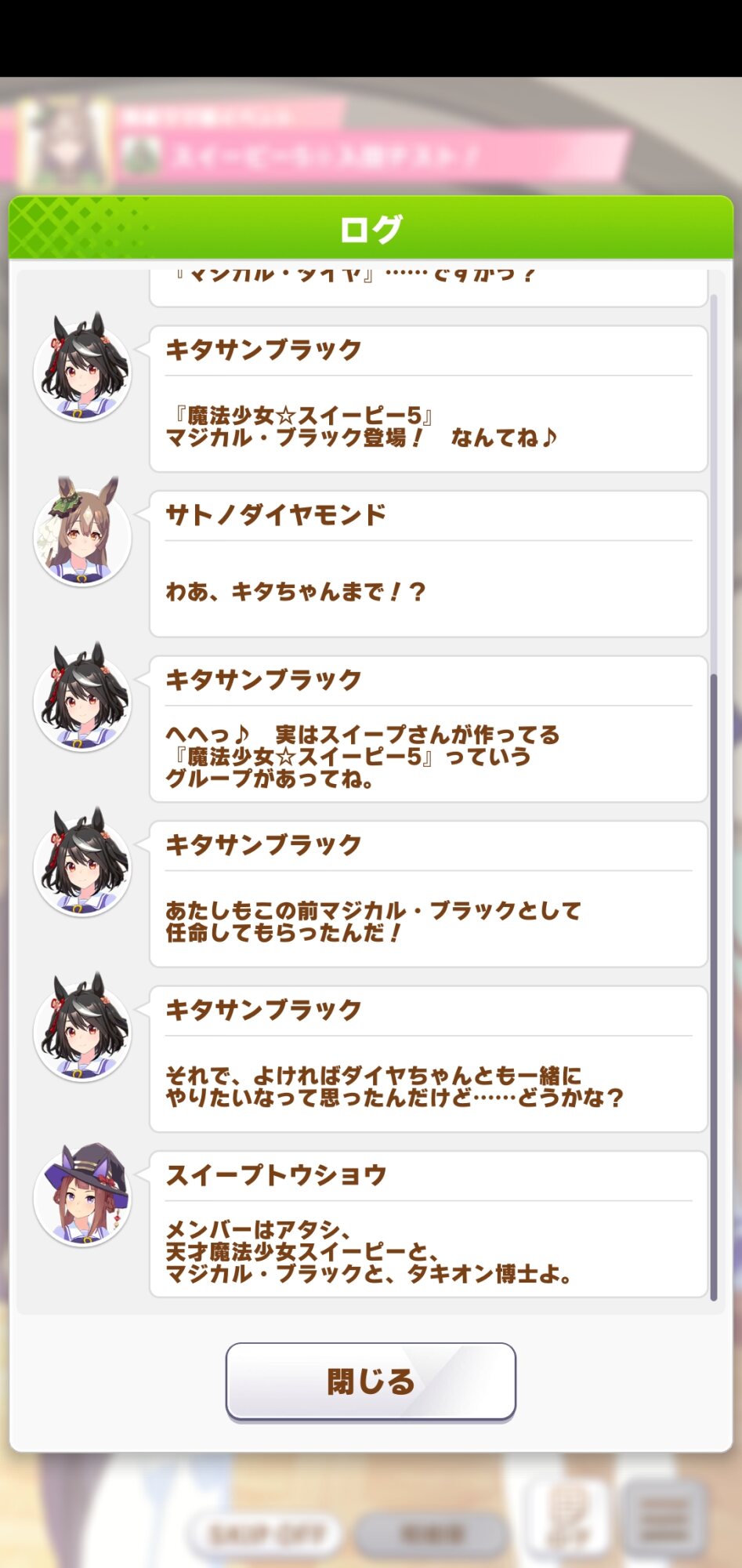
Task: Close the log with the 閉じる button
Action: [371, 1381]
